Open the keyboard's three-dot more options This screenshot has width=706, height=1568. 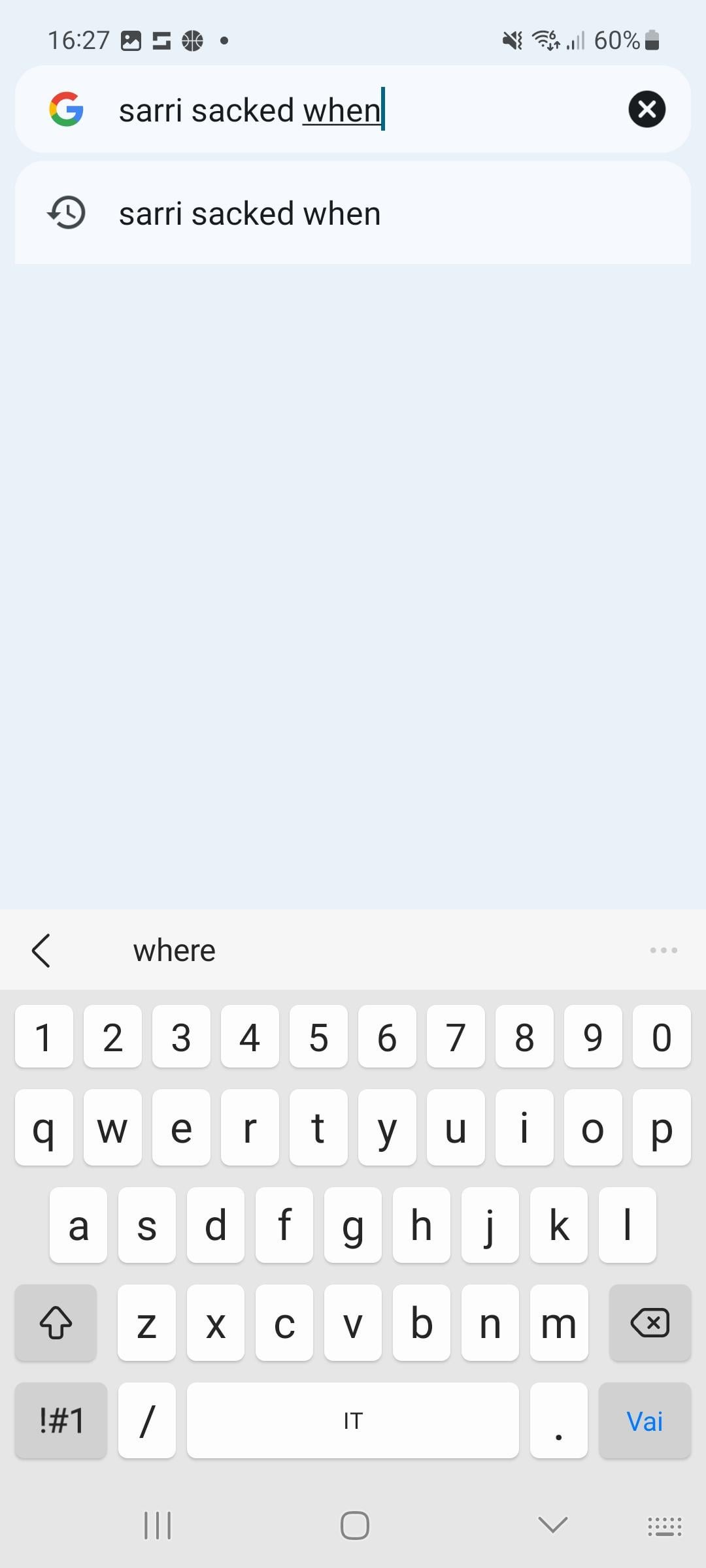[664, 950]
